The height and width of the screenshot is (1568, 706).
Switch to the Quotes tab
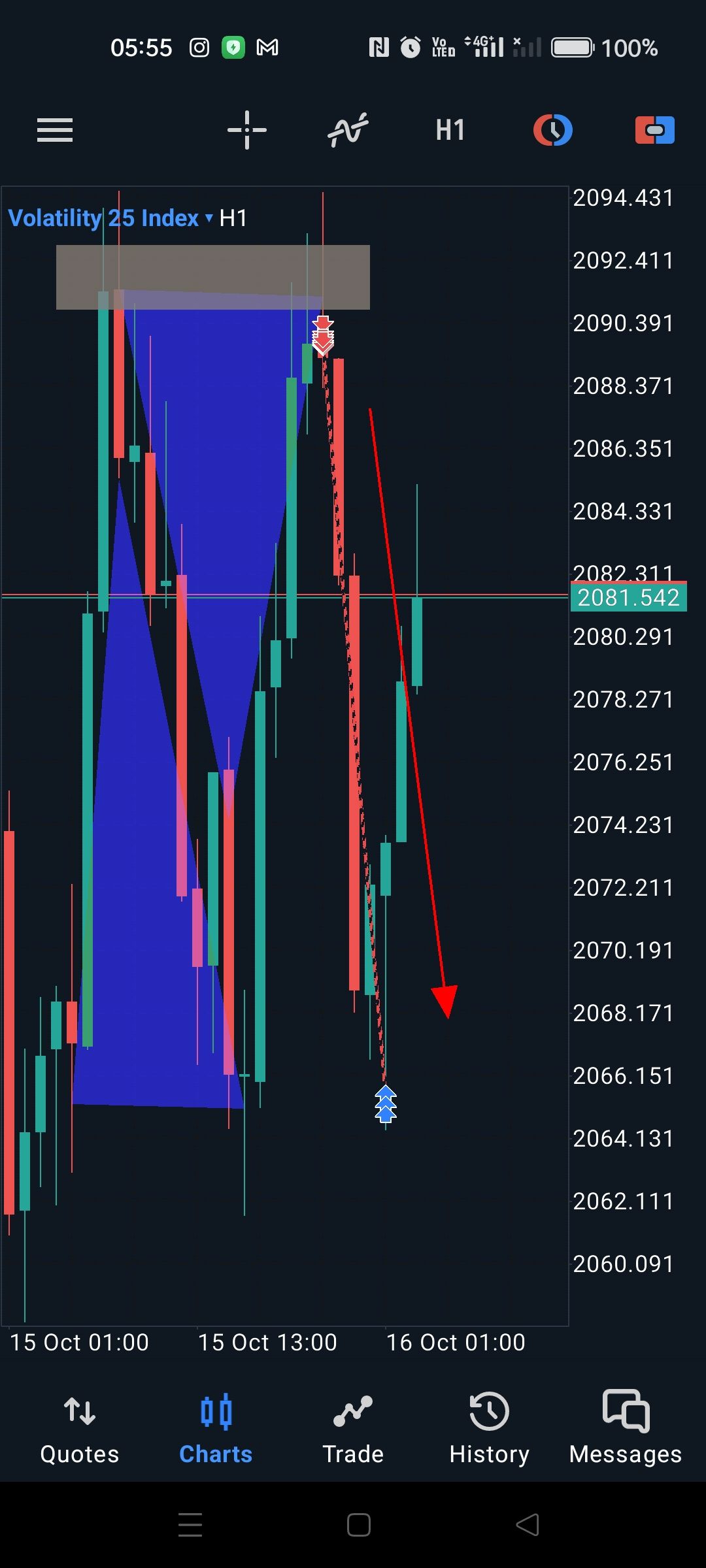[80, 1426]
